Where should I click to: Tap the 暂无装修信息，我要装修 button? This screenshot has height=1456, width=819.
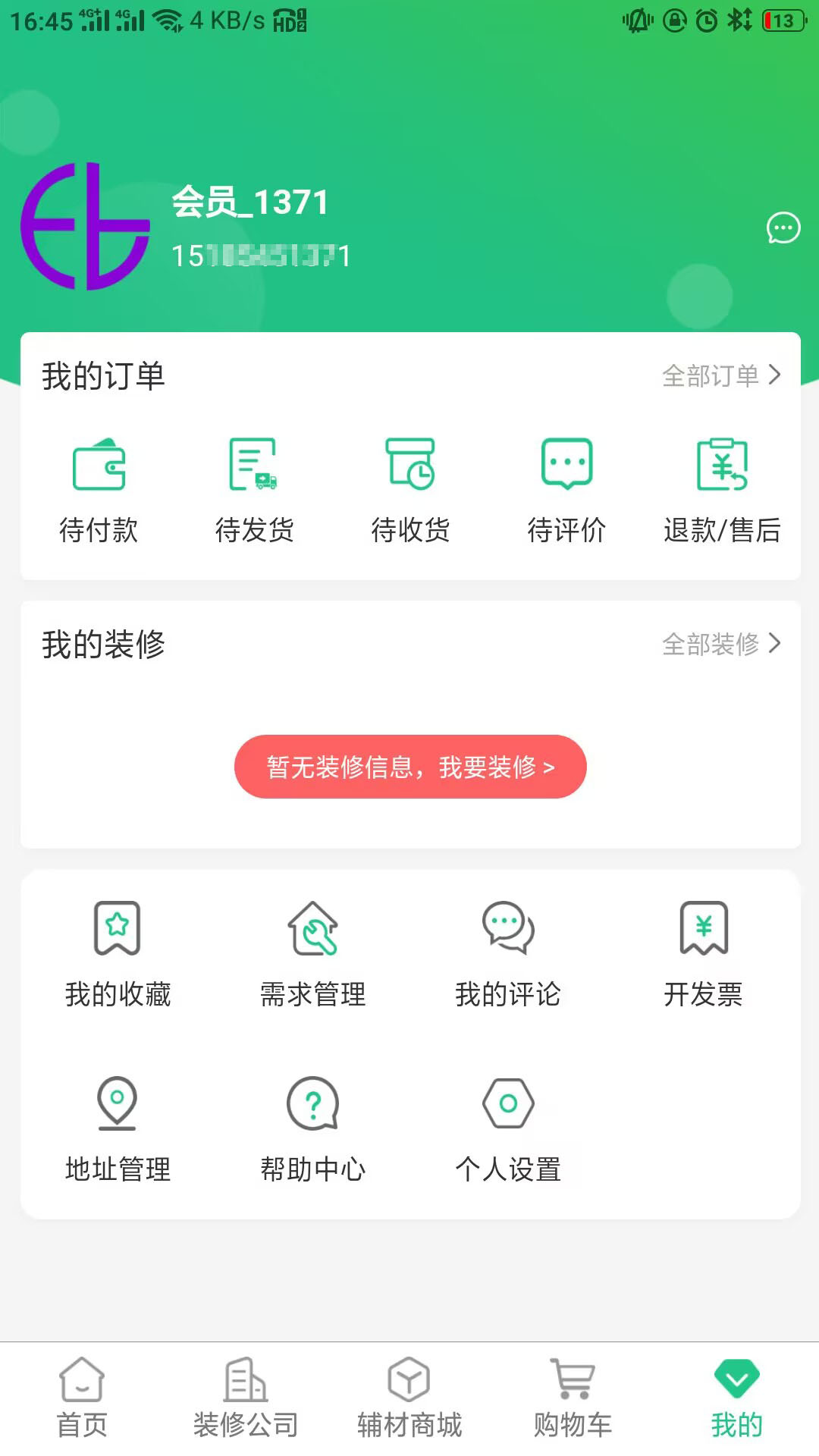click(409, 767)
